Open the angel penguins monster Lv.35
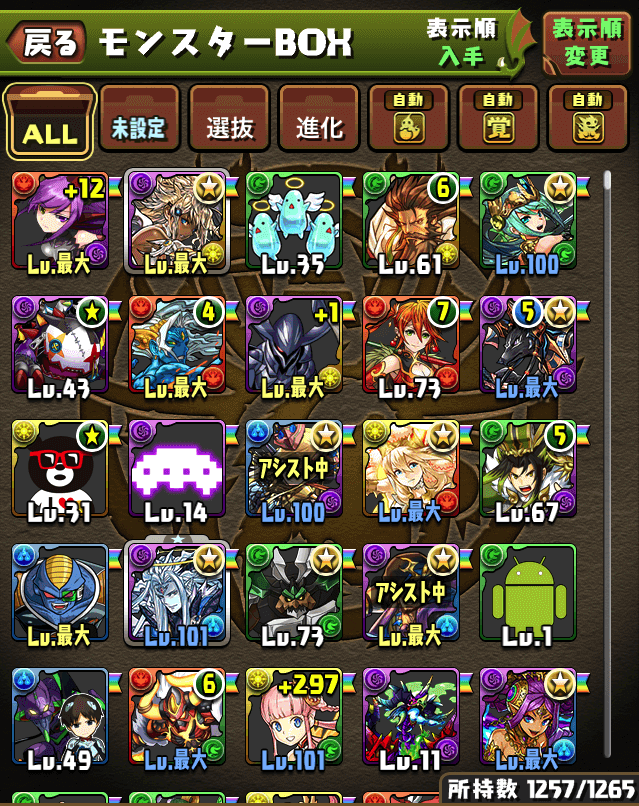 294,222
